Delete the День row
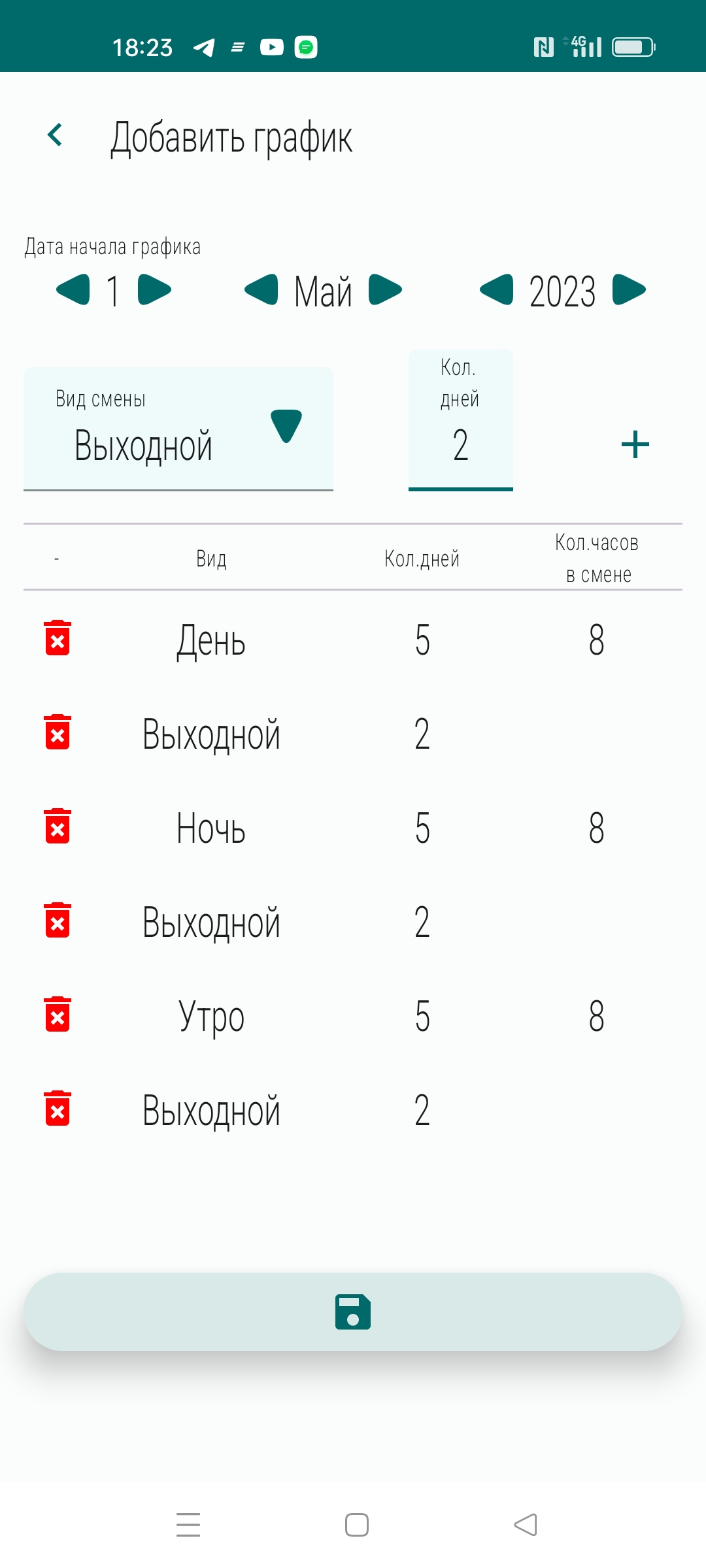 coord(58,638)
